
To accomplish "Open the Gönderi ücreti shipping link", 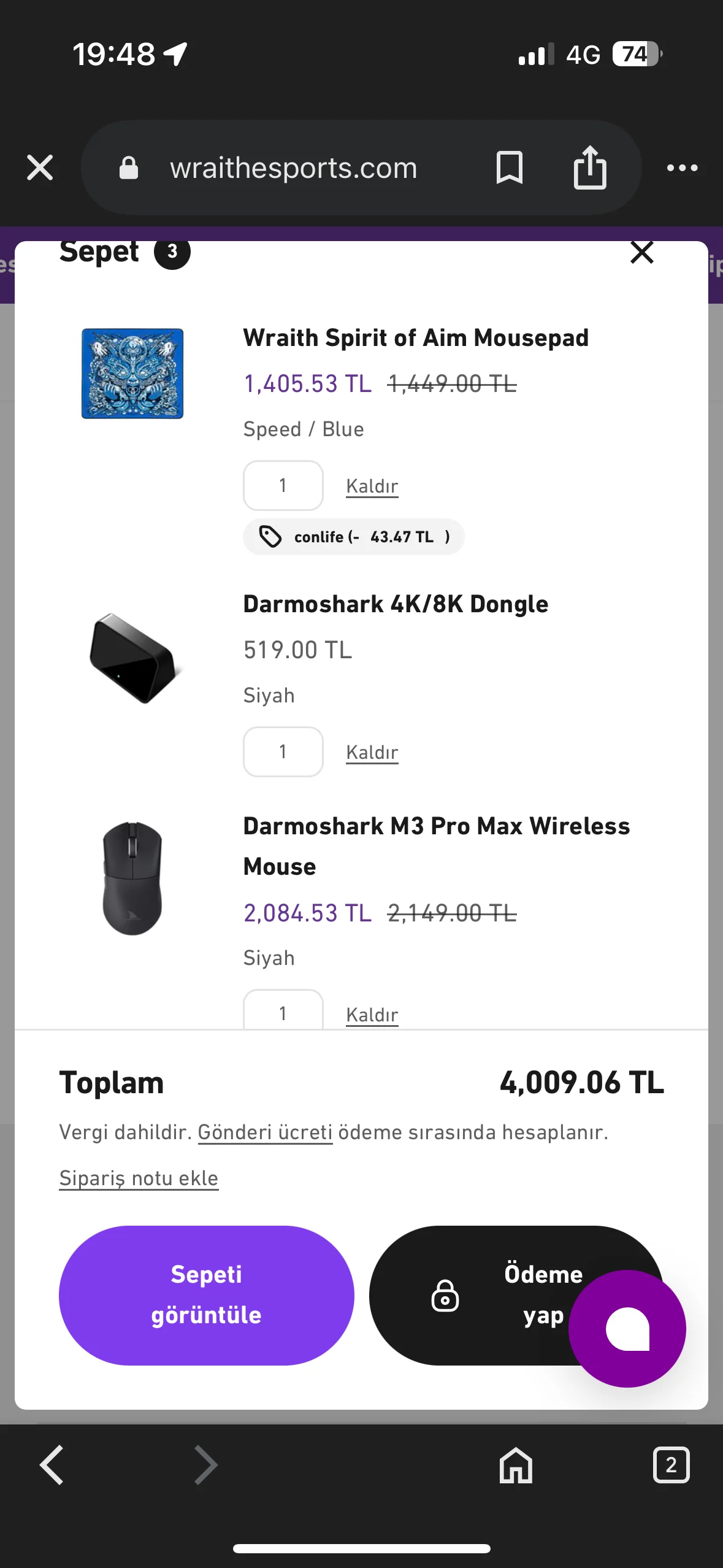I will click(265, 1132).
